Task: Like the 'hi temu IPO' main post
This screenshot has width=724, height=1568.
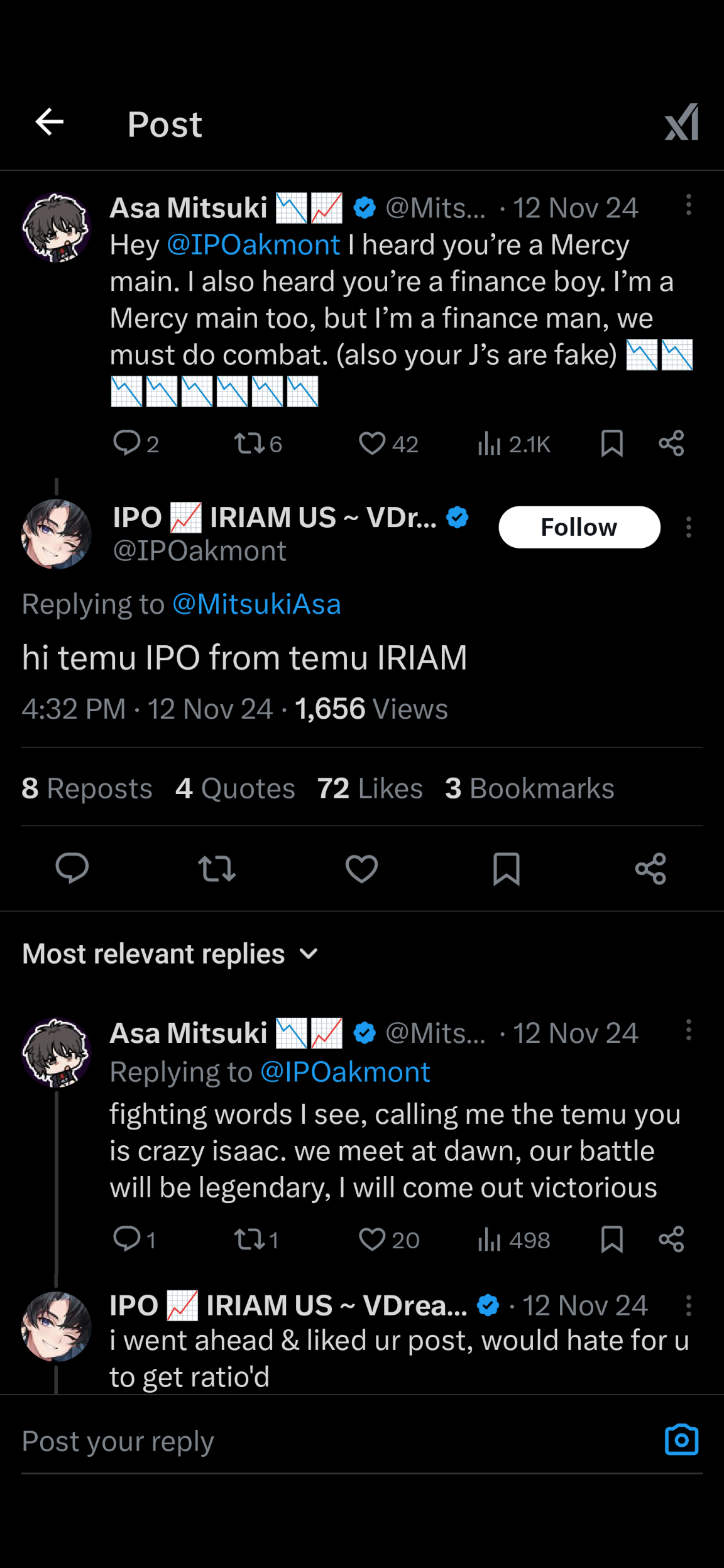Action: coord(361,869)
